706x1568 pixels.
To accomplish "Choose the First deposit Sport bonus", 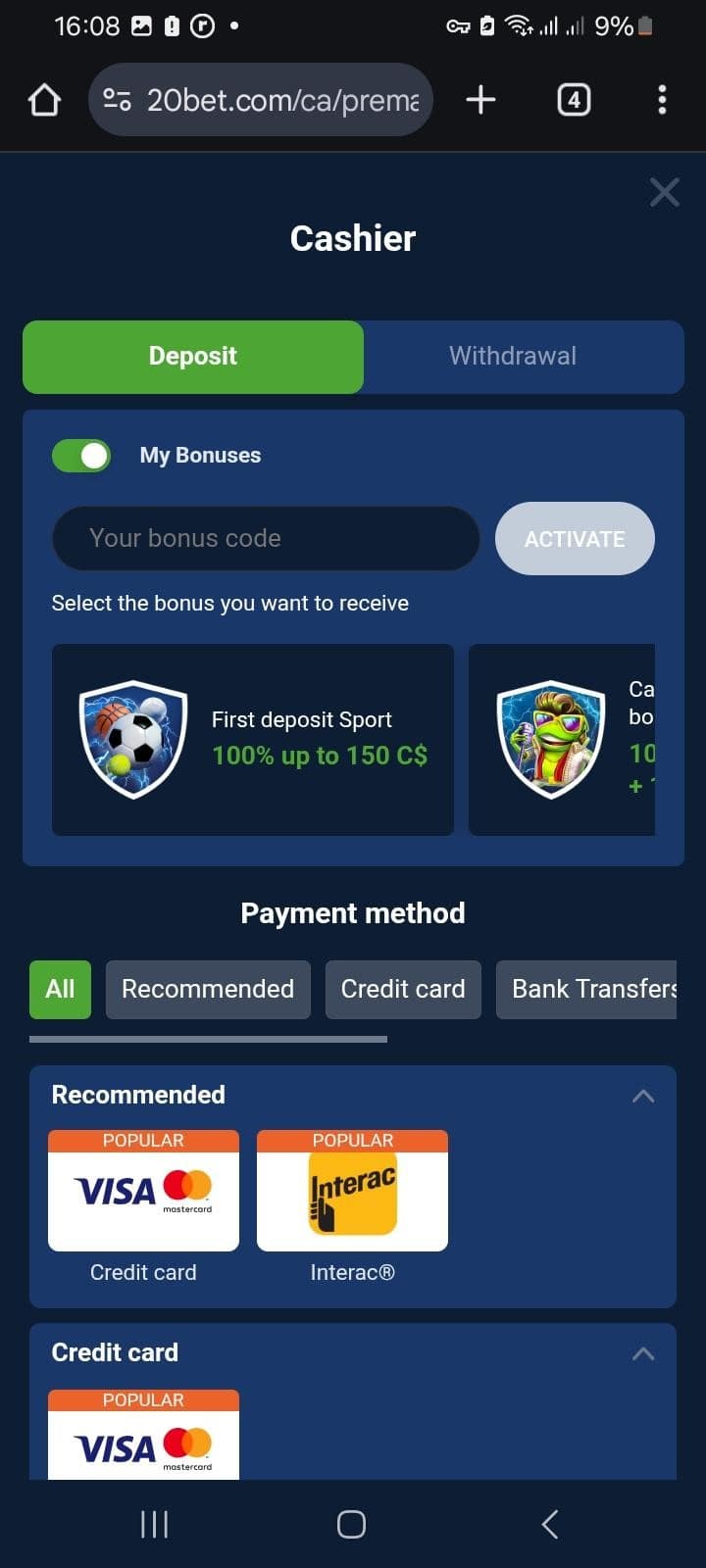I will tap(253, 740).
